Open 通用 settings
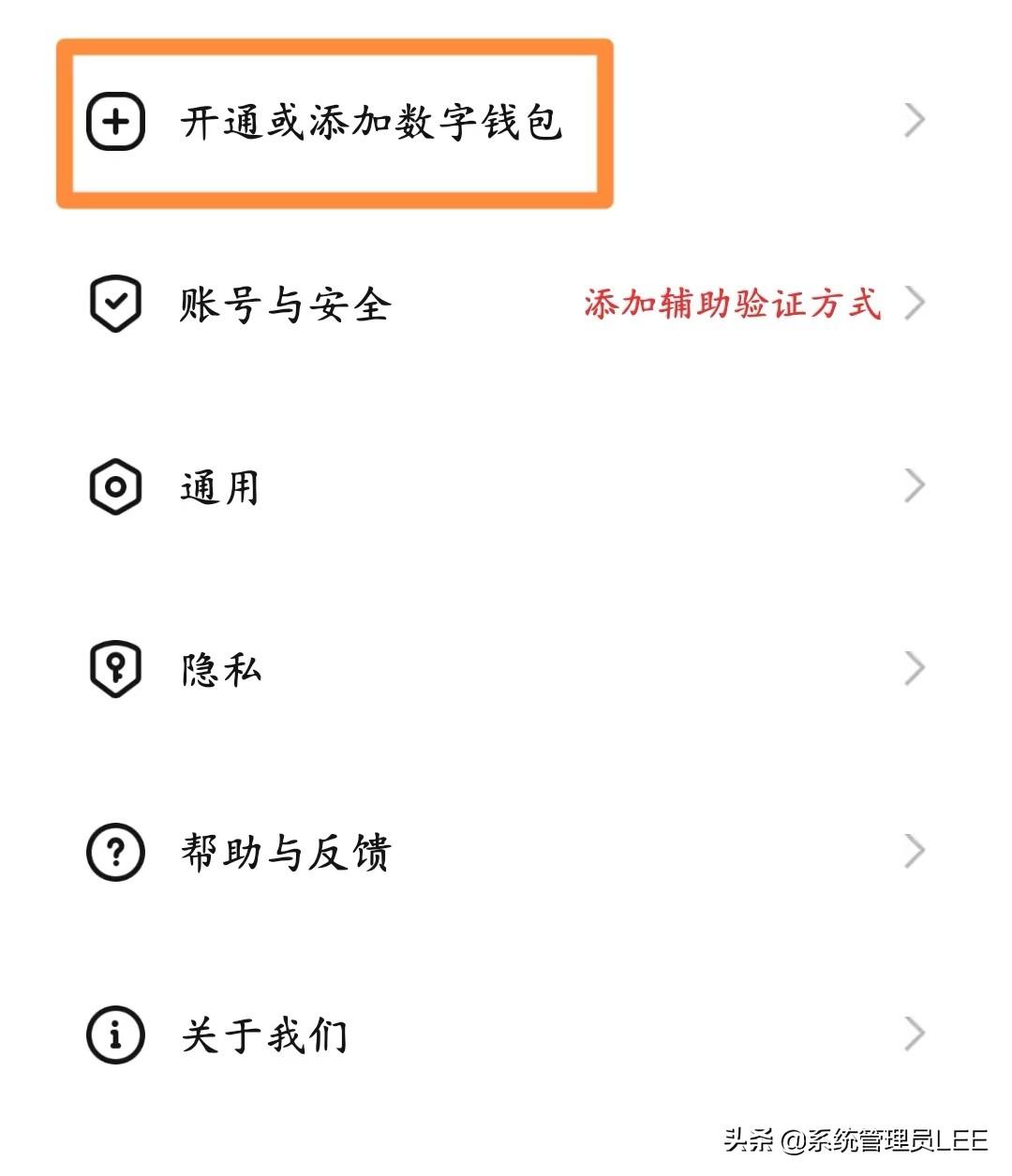 (x=506, y=487)
